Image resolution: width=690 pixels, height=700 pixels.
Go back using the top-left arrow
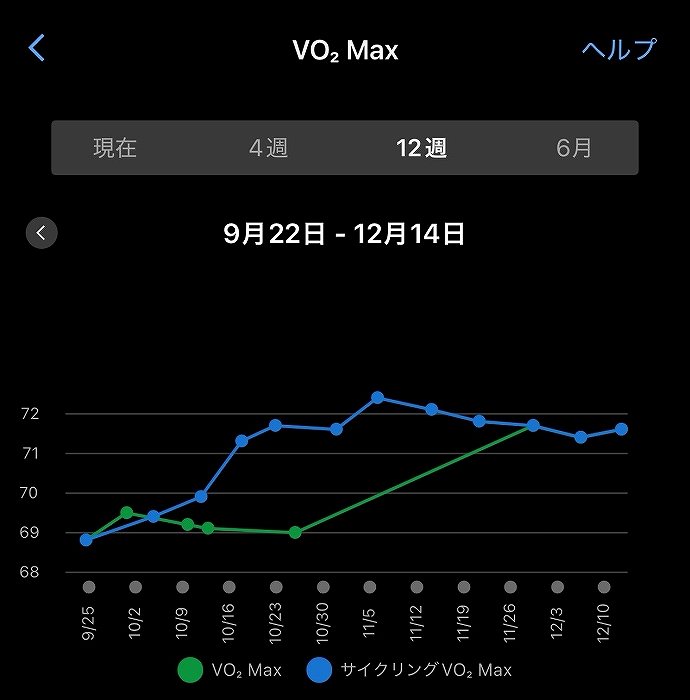(37, 48)
